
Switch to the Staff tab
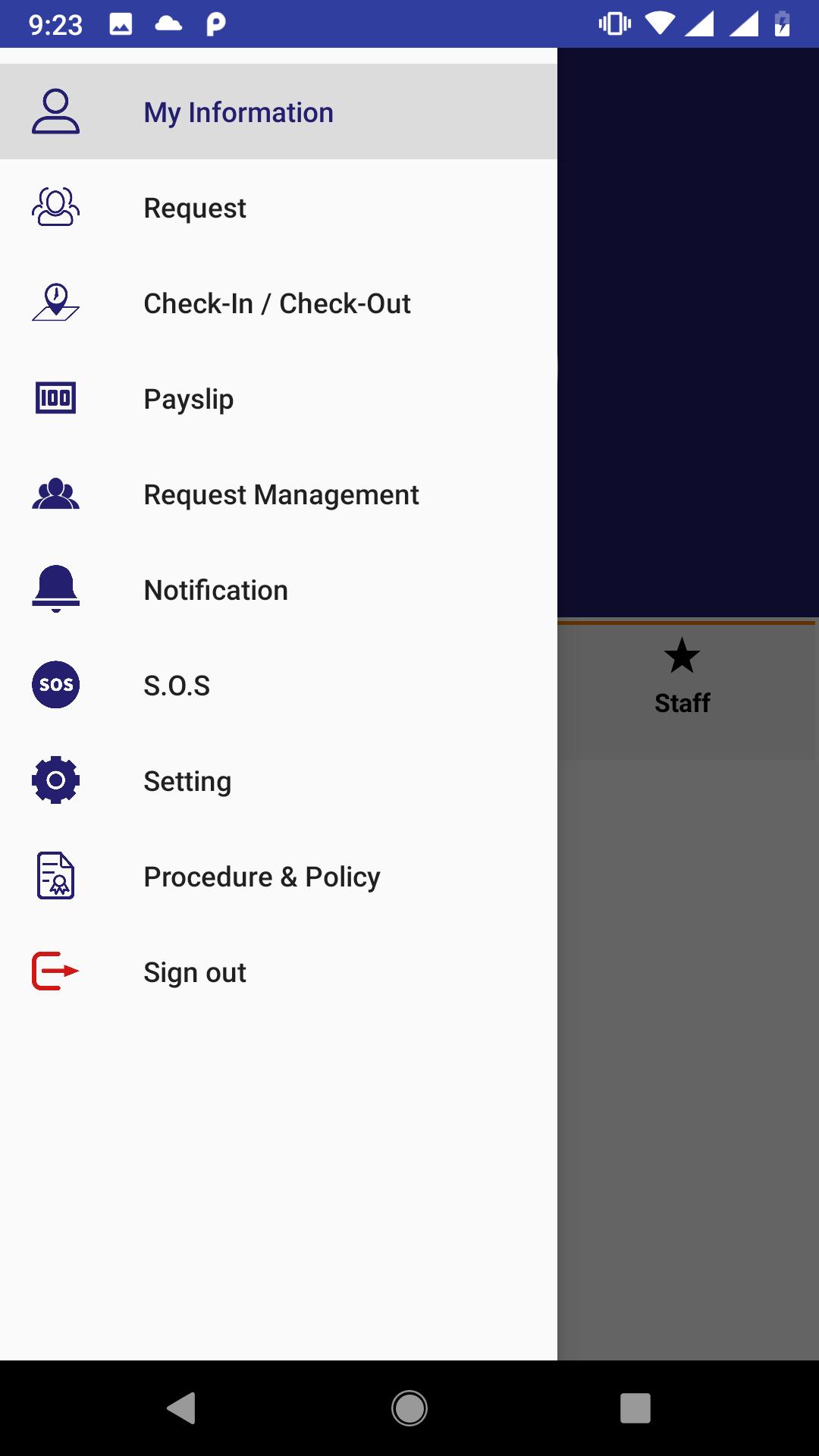pyautogui.click(x=682, y=677)
